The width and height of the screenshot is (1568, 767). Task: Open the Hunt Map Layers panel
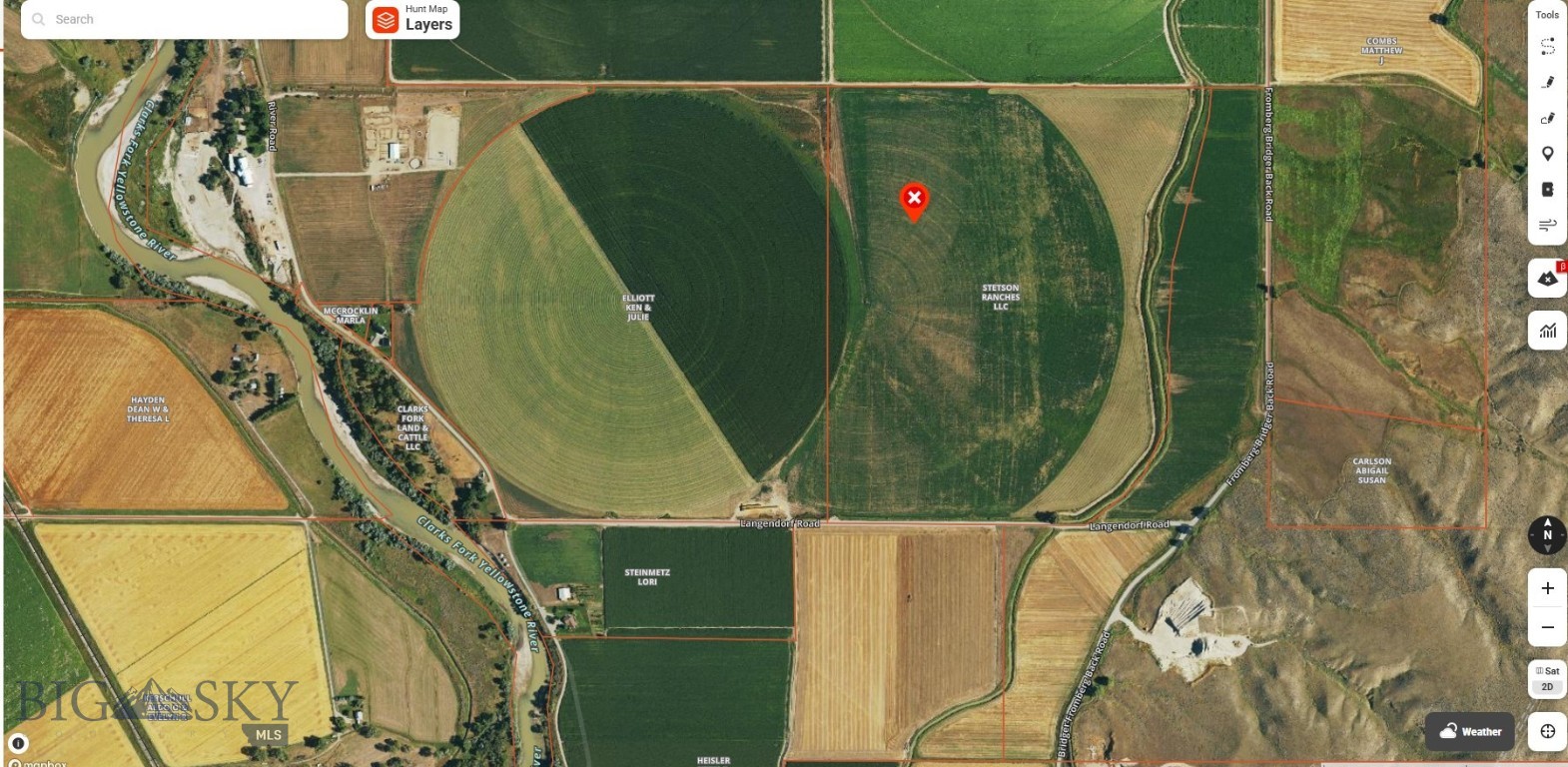point(412,19)
